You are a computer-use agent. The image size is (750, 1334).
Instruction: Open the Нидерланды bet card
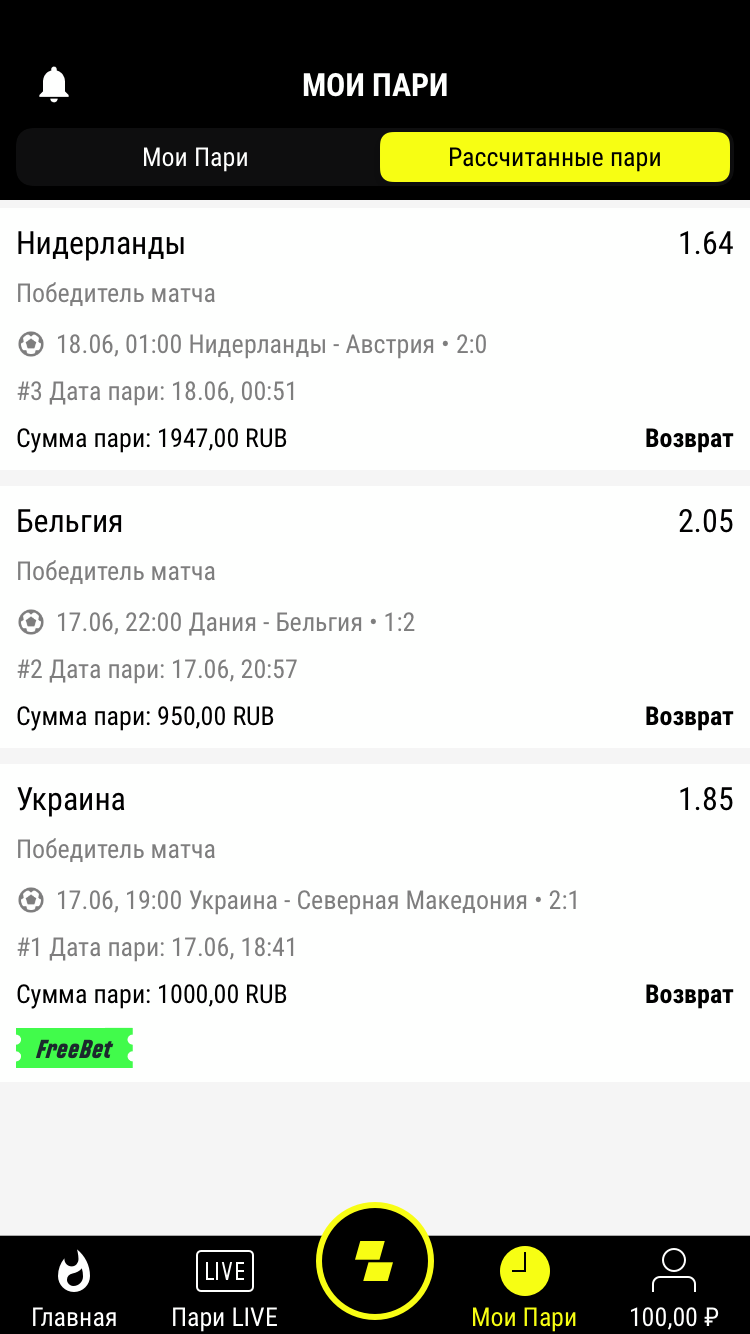pos(375,339)
